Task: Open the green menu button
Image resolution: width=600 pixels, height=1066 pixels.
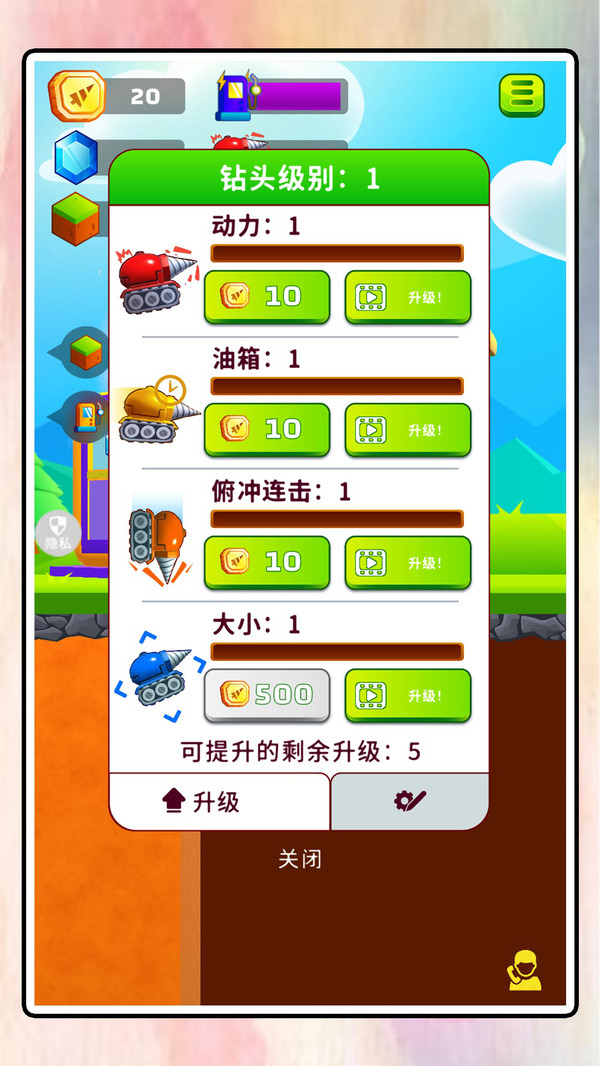Action: (521, 96)
